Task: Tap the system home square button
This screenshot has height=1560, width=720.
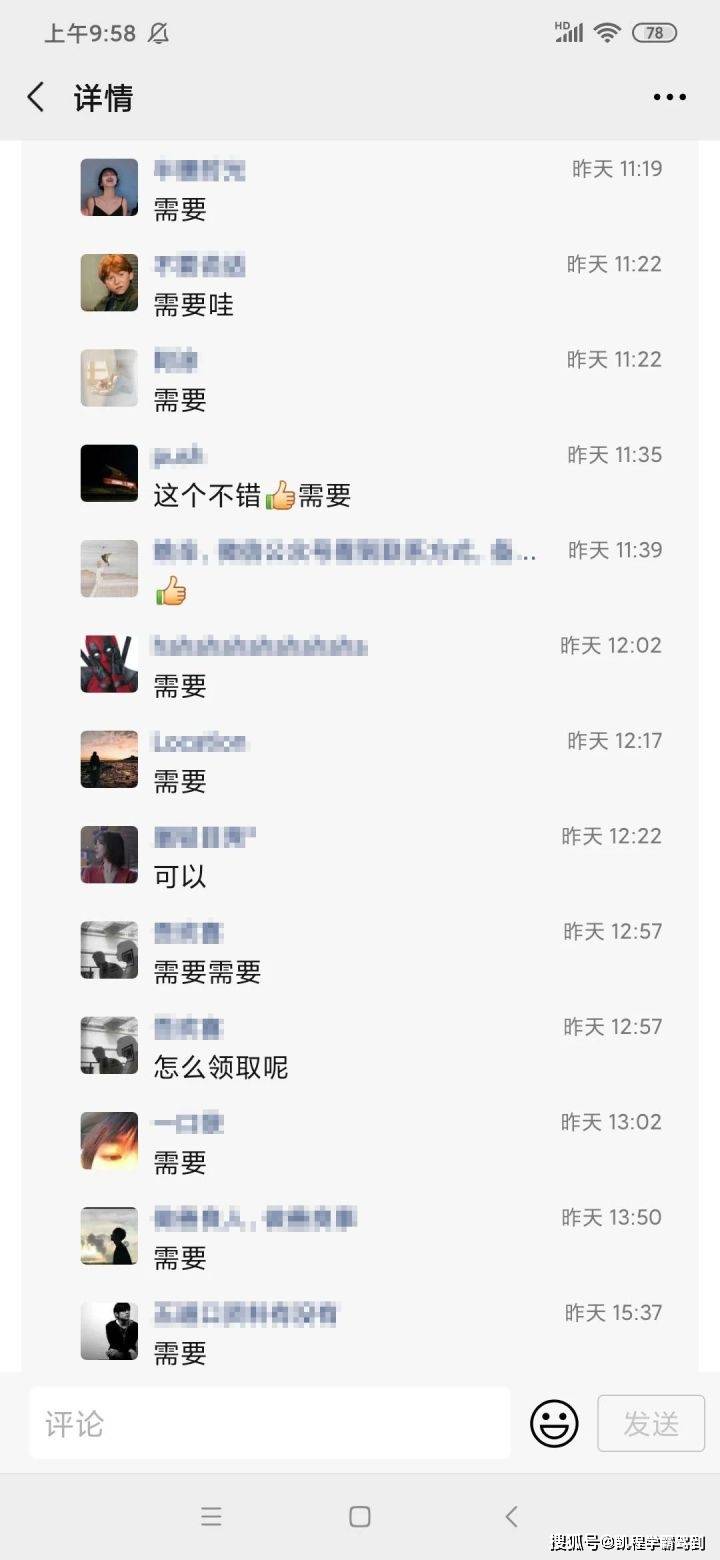Action: (x=360, y=1517)
